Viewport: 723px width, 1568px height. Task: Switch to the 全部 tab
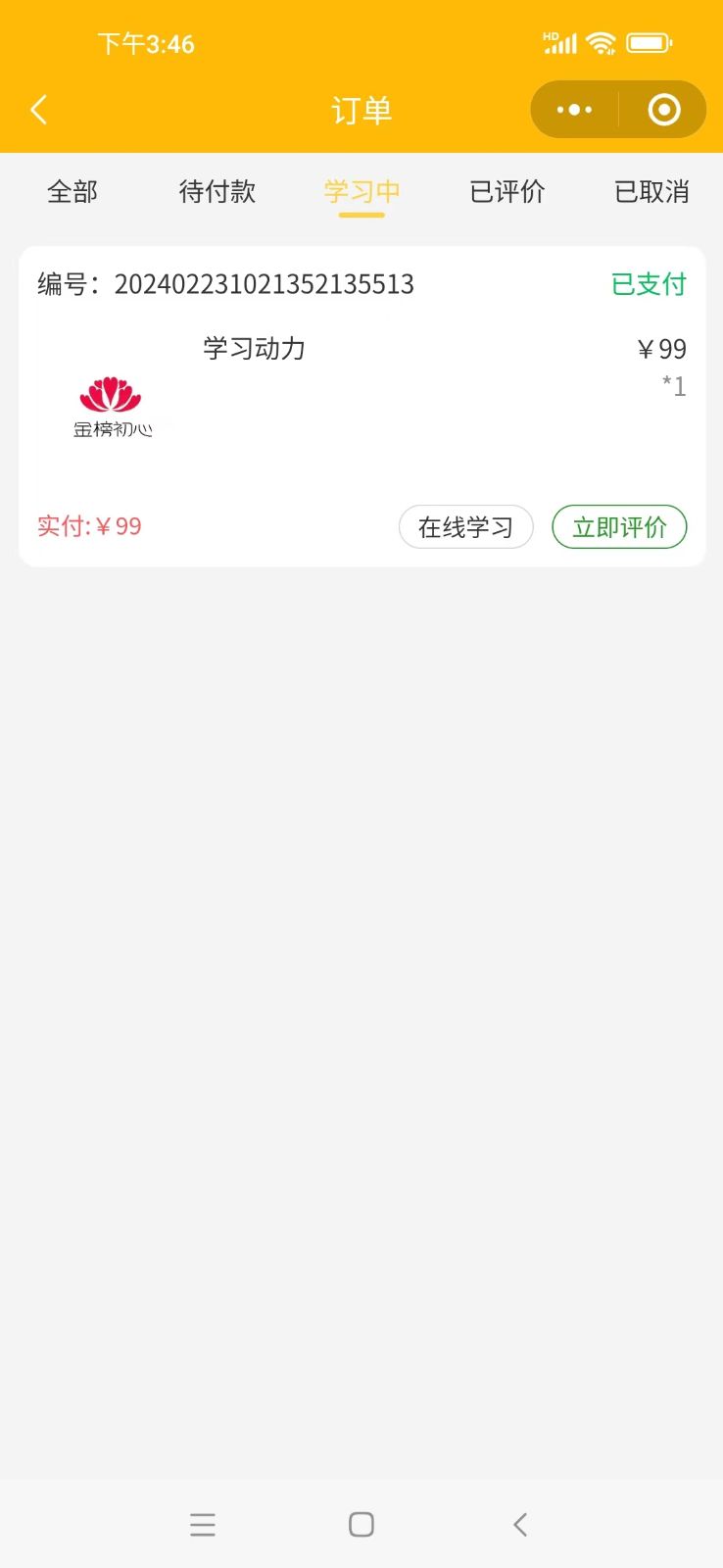coord(72,191)
